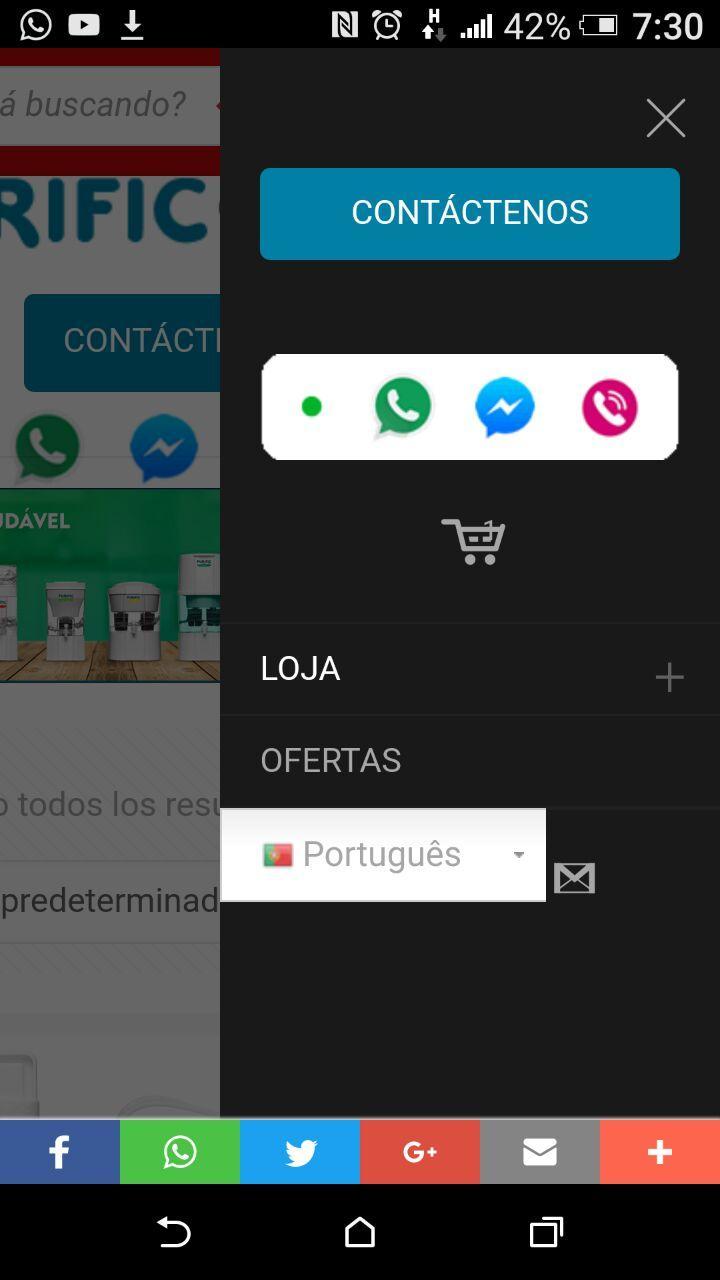Screen dimensions: 720x1280
Task: Tap the Contáctenos button in the menu
Action: point(469,213)
